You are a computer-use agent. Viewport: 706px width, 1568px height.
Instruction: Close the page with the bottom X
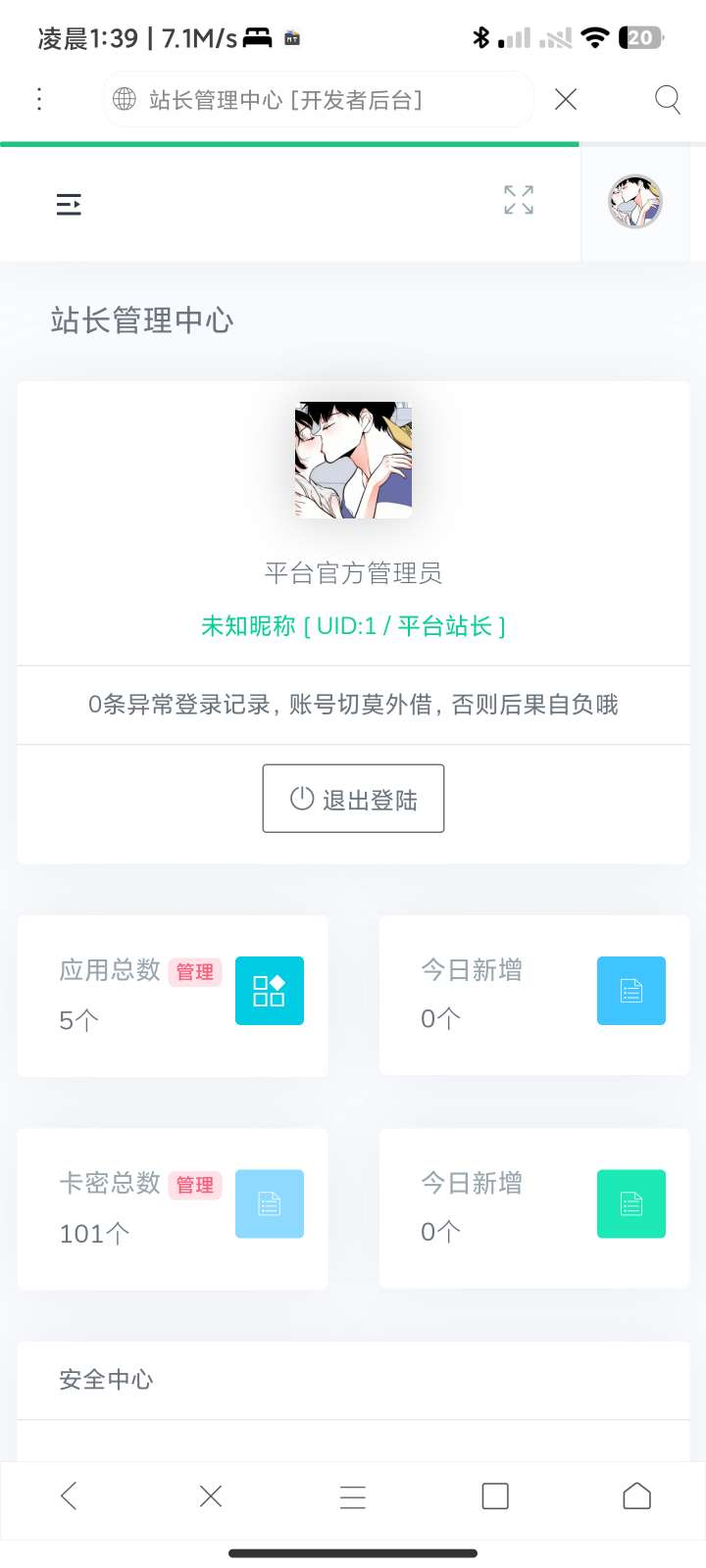point(211,1495)
